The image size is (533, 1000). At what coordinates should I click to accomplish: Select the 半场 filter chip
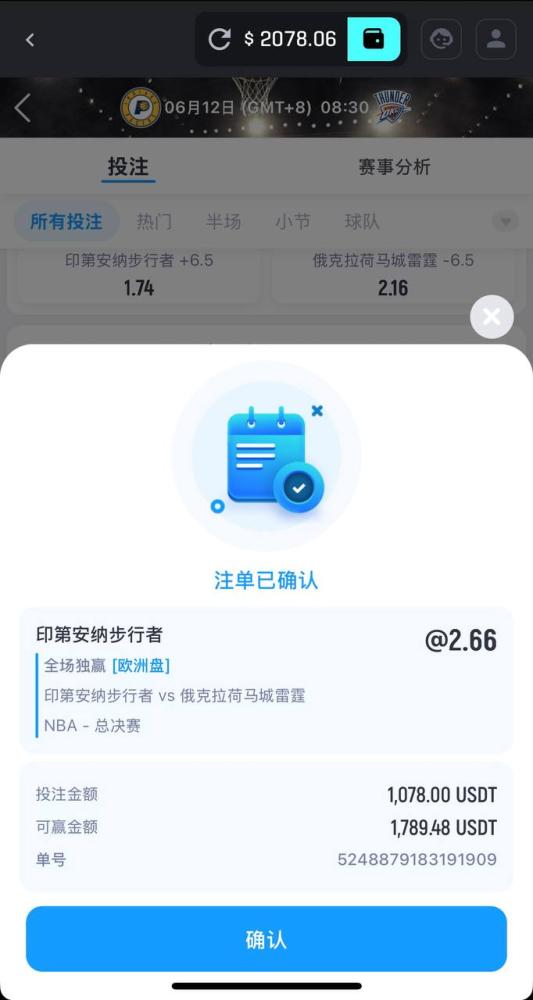tap(223, 221)
